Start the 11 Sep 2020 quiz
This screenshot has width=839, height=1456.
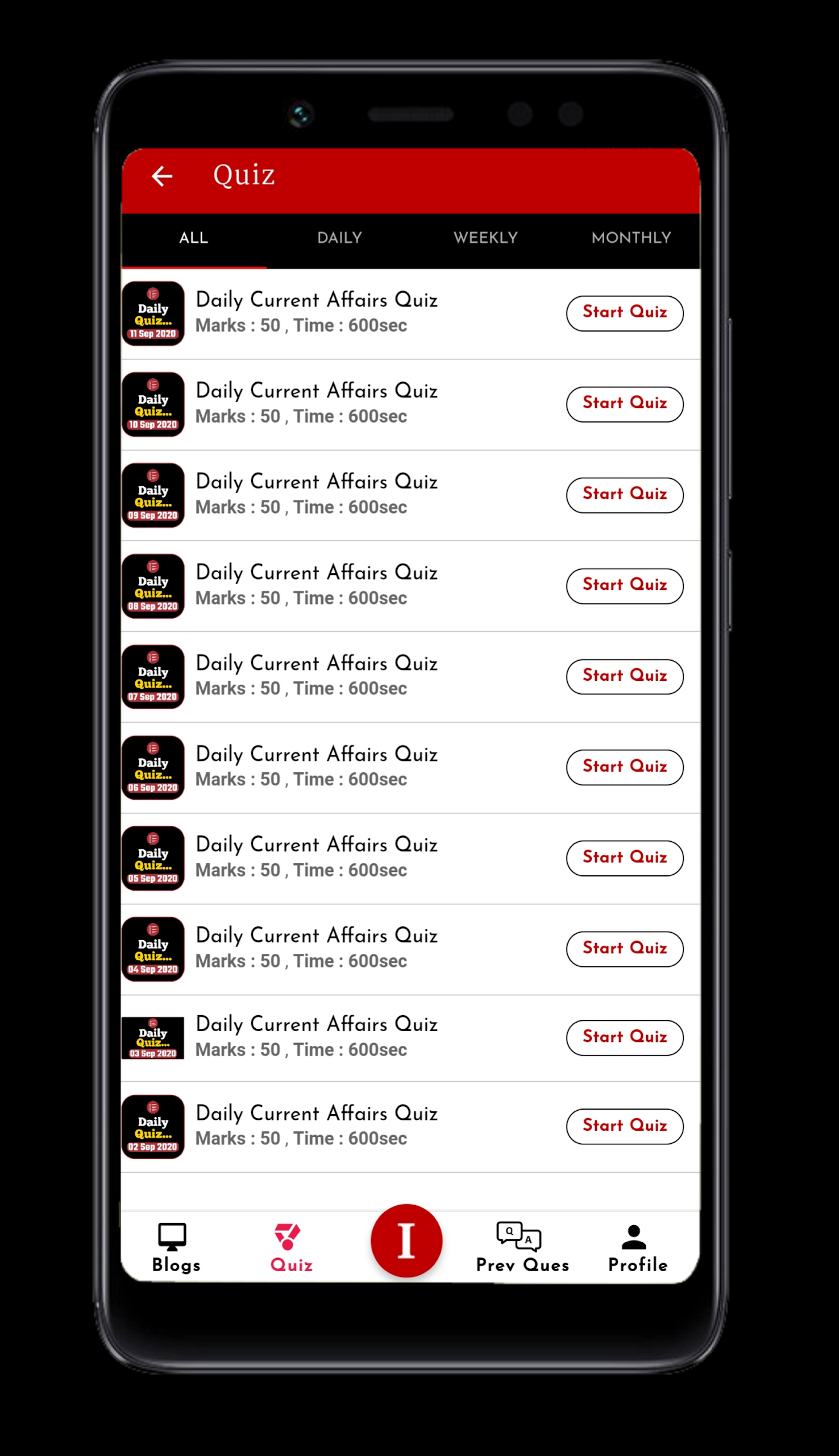tap(624, 313)
